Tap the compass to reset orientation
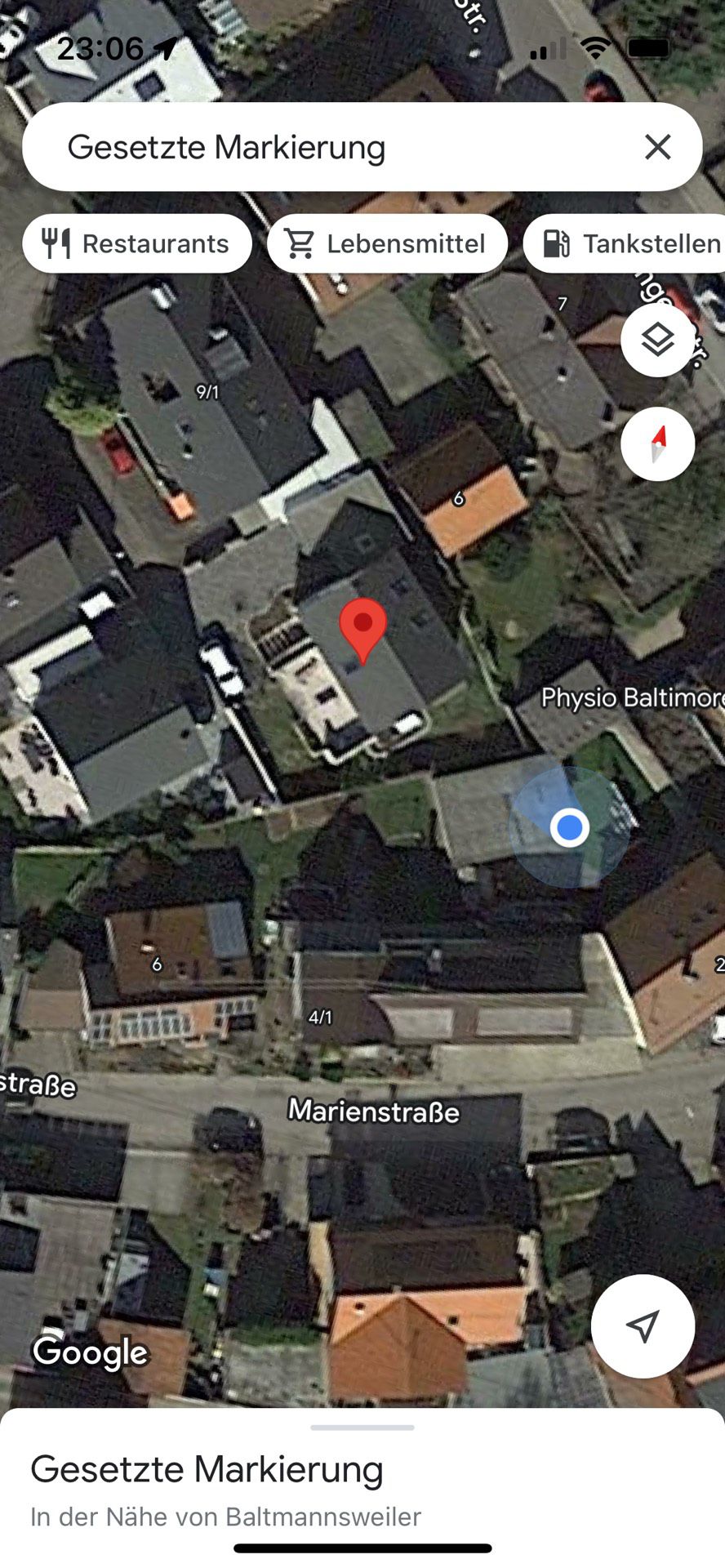This screenshot has width=725, height=1568. (657, 444)
